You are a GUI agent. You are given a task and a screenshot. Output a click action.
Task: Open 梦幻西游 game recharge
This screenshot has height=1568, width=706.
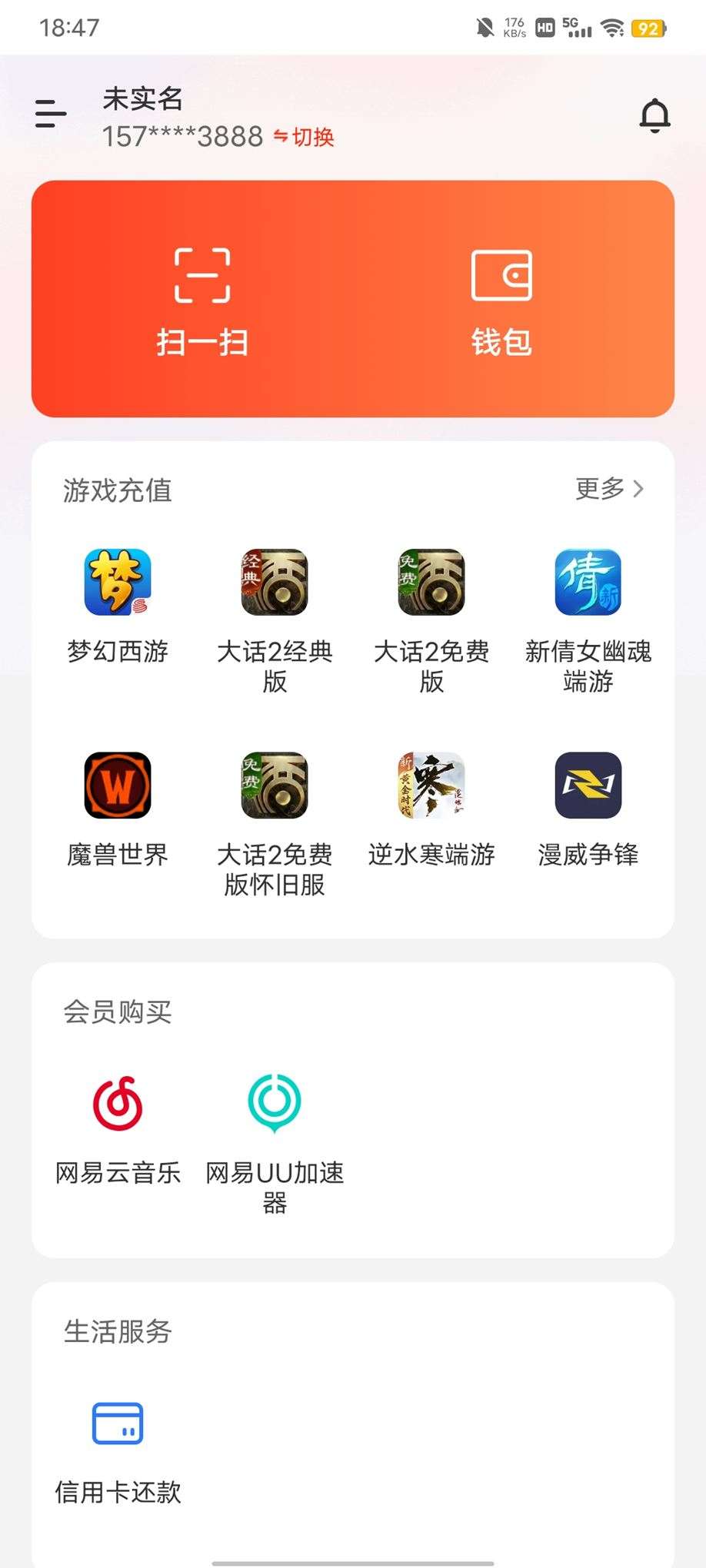[x=118, y=582]
